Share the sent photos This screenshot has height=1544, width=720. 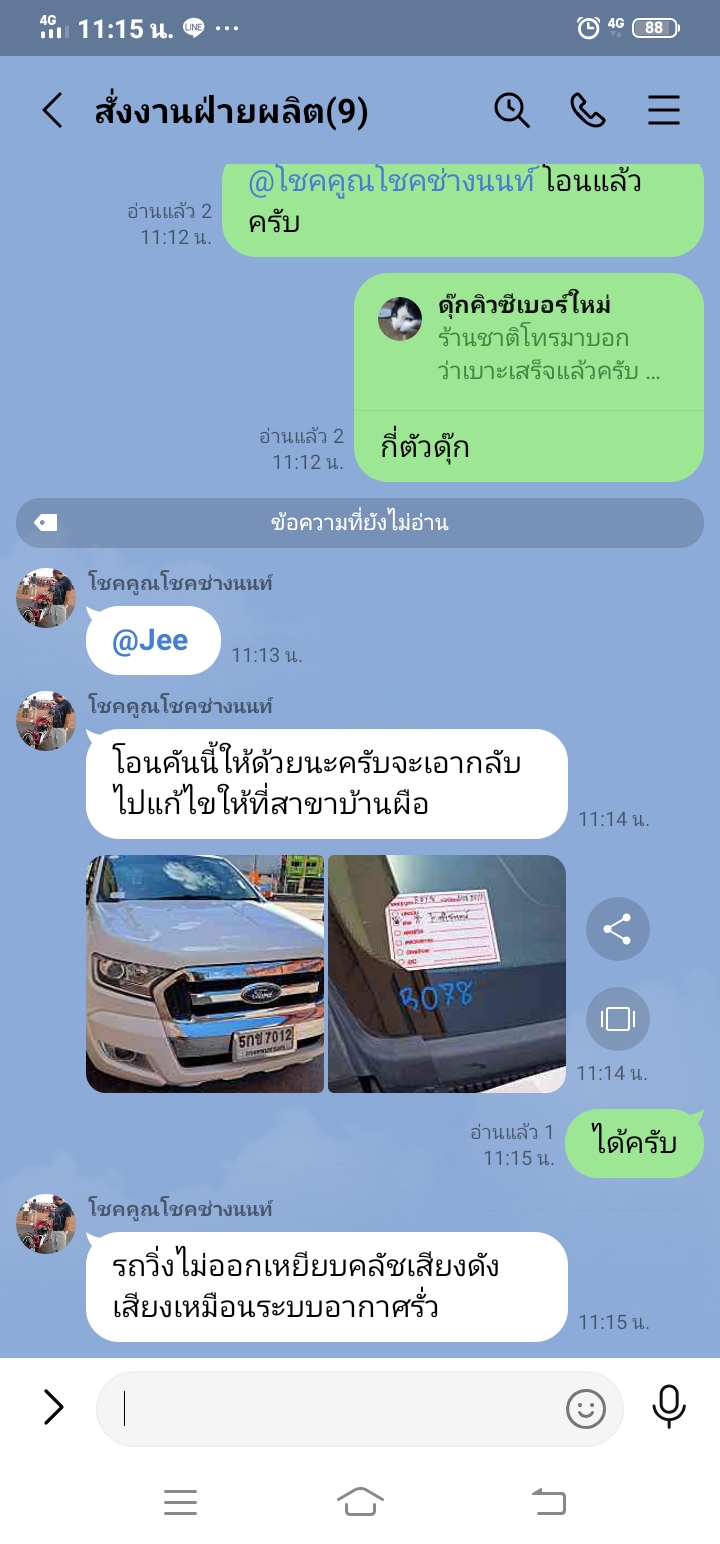click(x=617, y=929)
